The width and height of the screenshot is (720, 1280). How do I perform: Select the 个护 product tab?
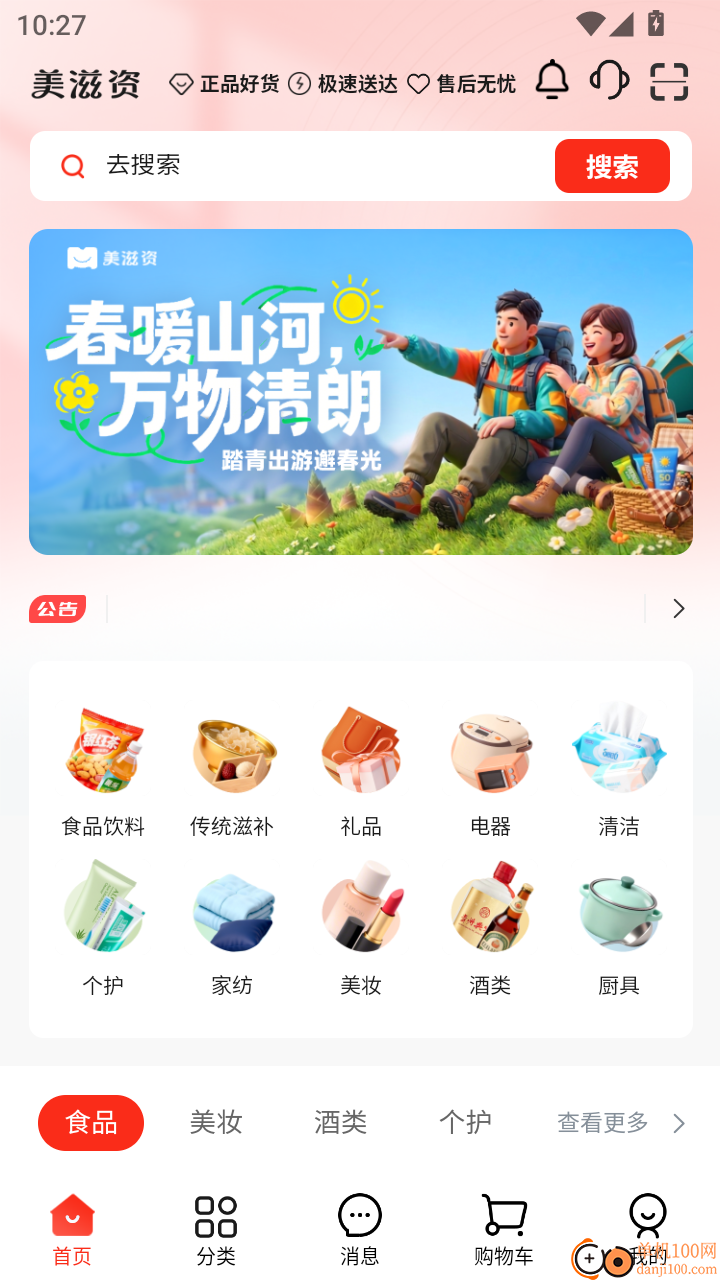465,1123
